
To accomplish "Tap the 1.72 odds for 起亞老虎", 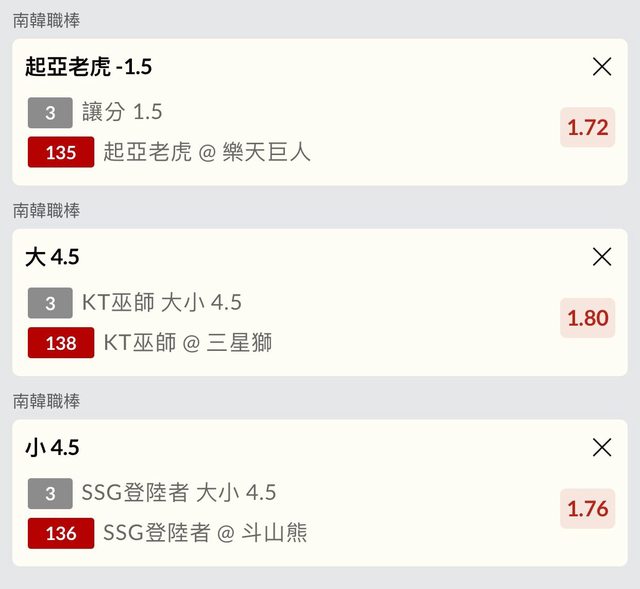I will [587, 127].
